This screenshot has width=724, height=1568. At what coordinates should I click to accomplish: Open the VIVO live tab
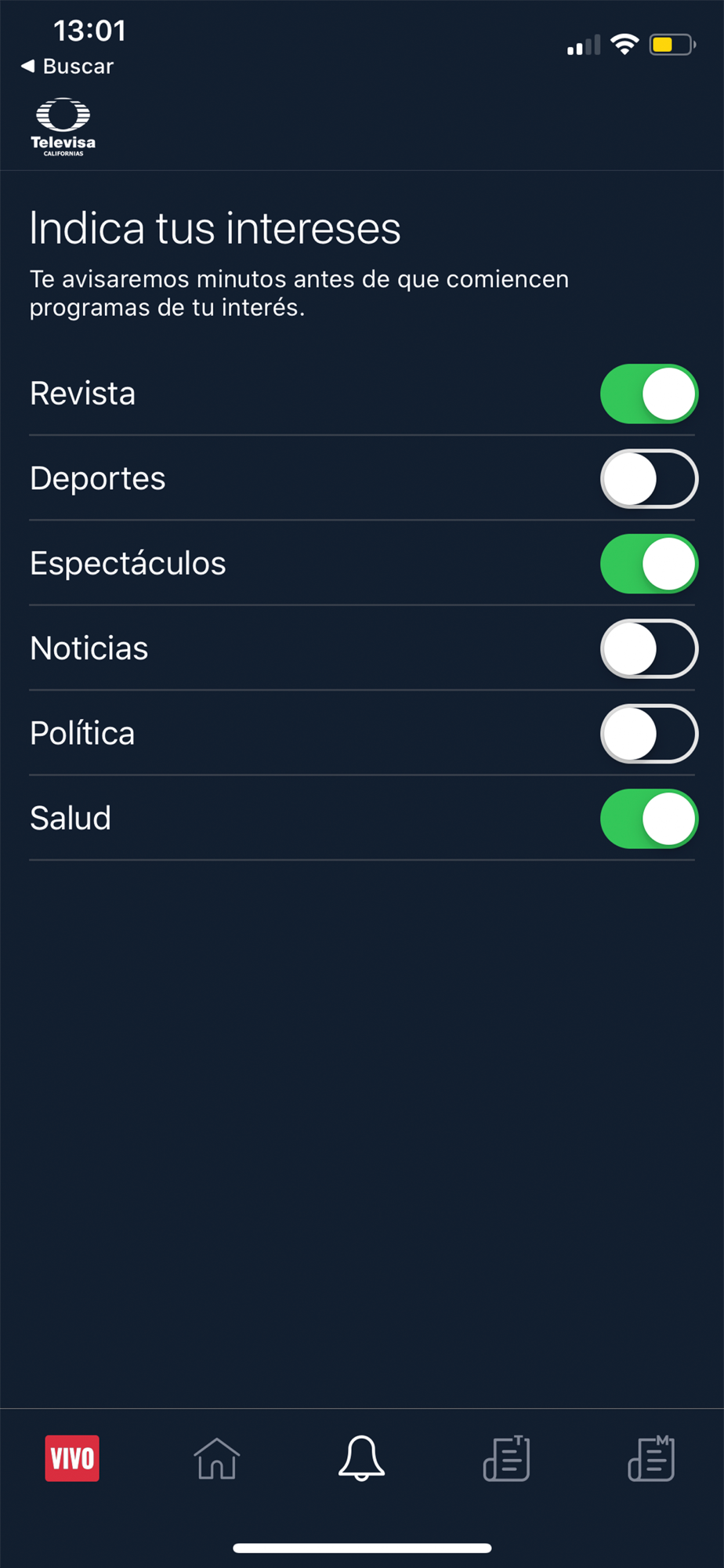click(72, 1458)
